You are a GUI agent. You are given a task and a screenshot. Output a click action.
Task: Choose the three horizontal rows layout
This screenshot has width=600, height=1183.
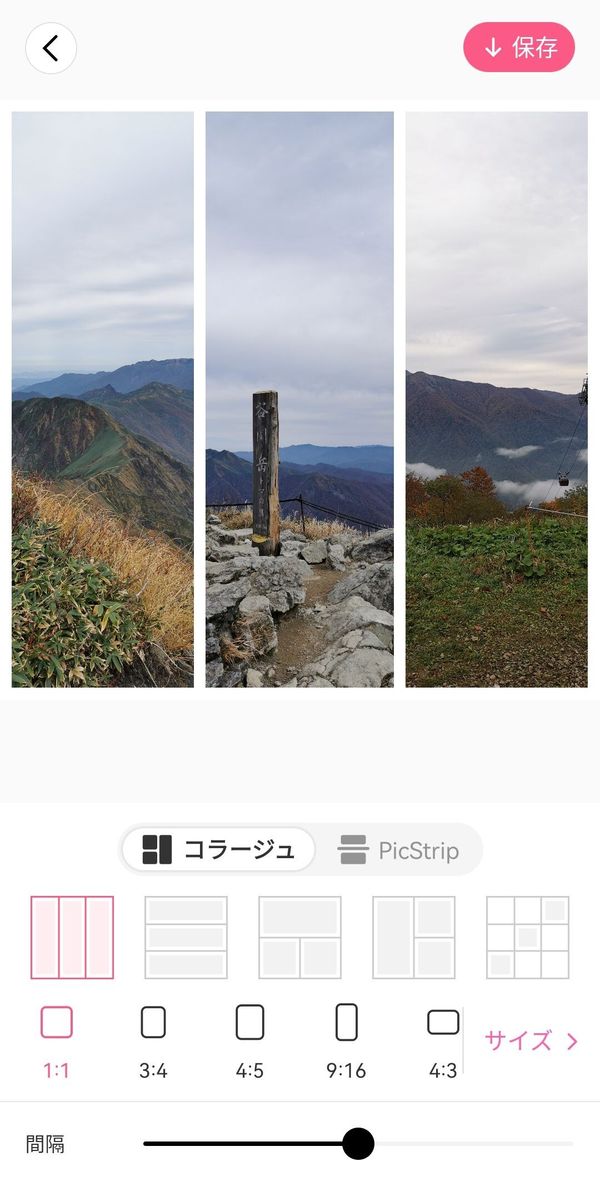(186, 938)
